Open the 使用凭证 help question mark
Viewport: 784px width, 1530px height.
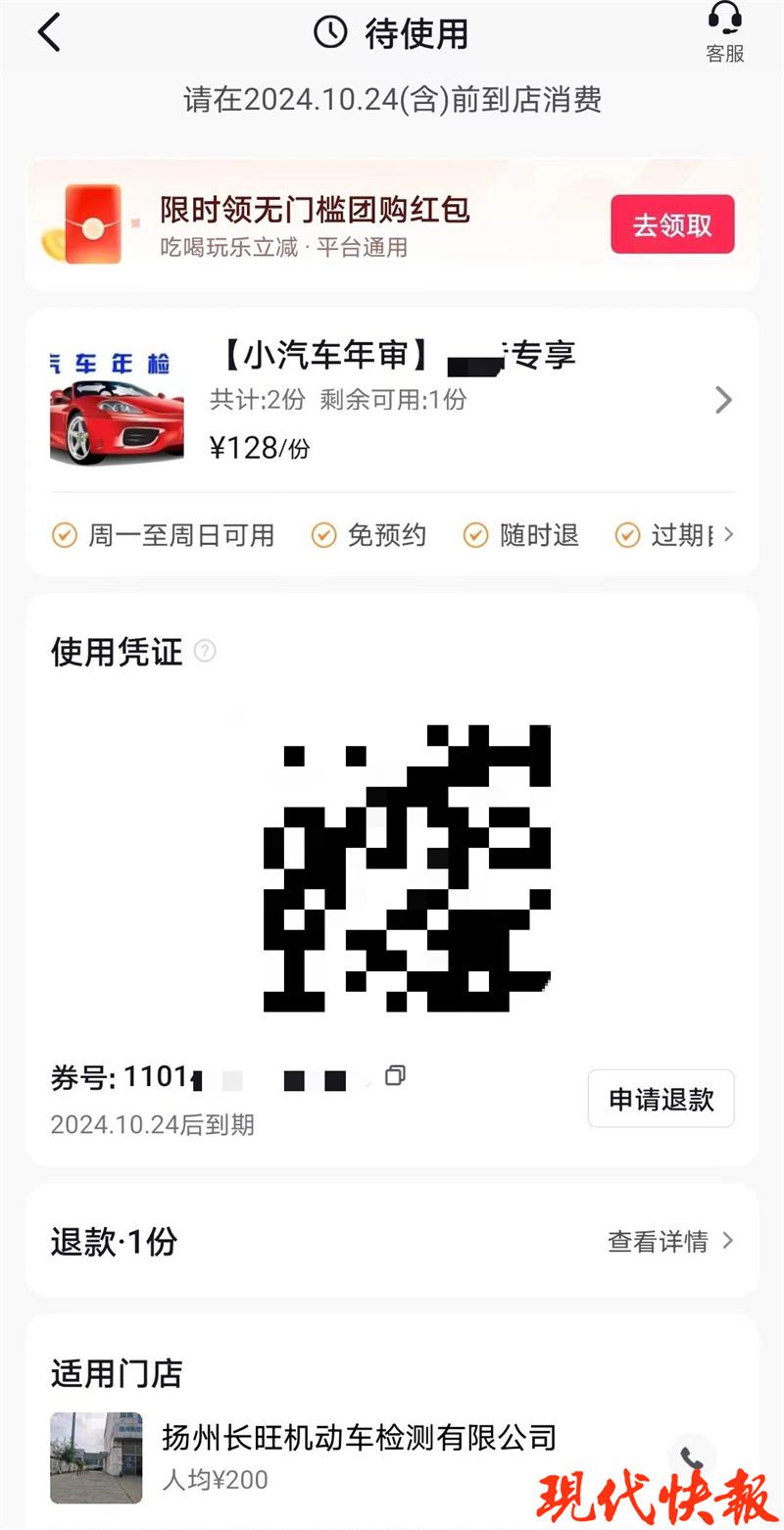coord(204,651)
